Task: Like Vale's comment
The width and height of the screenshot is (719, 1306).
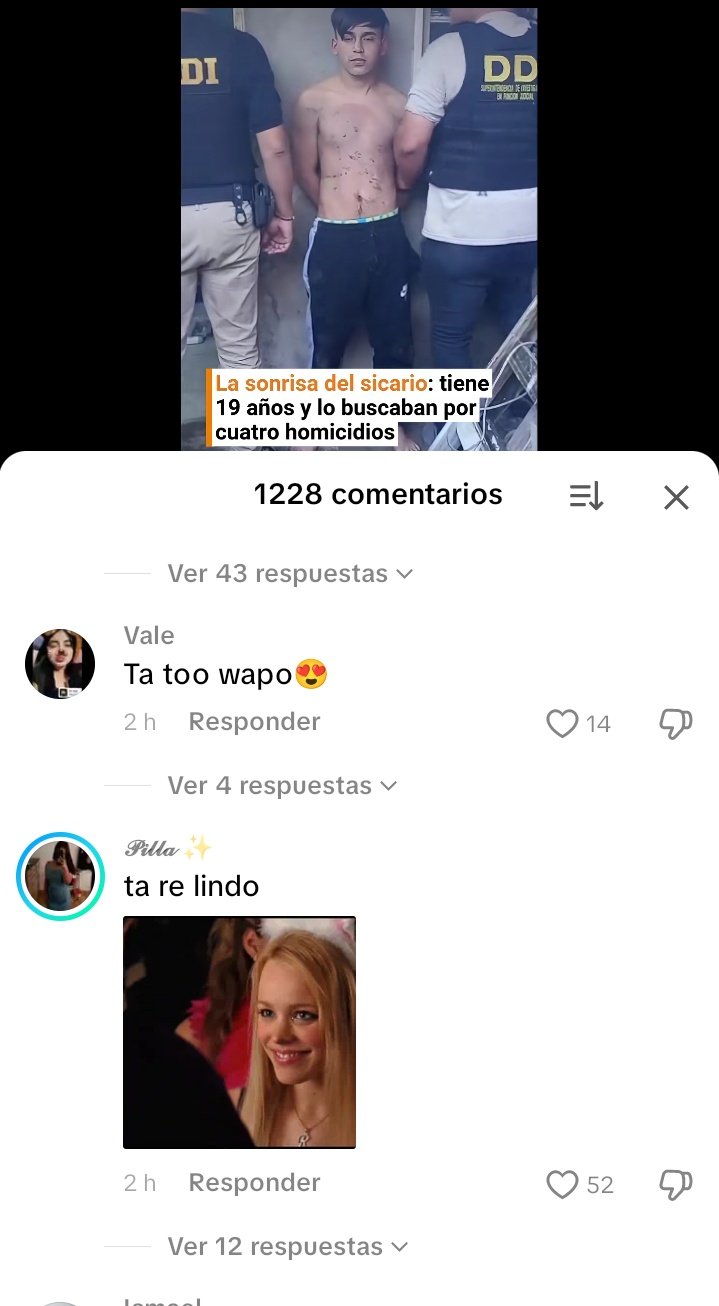Action: [x=563, y=723]
